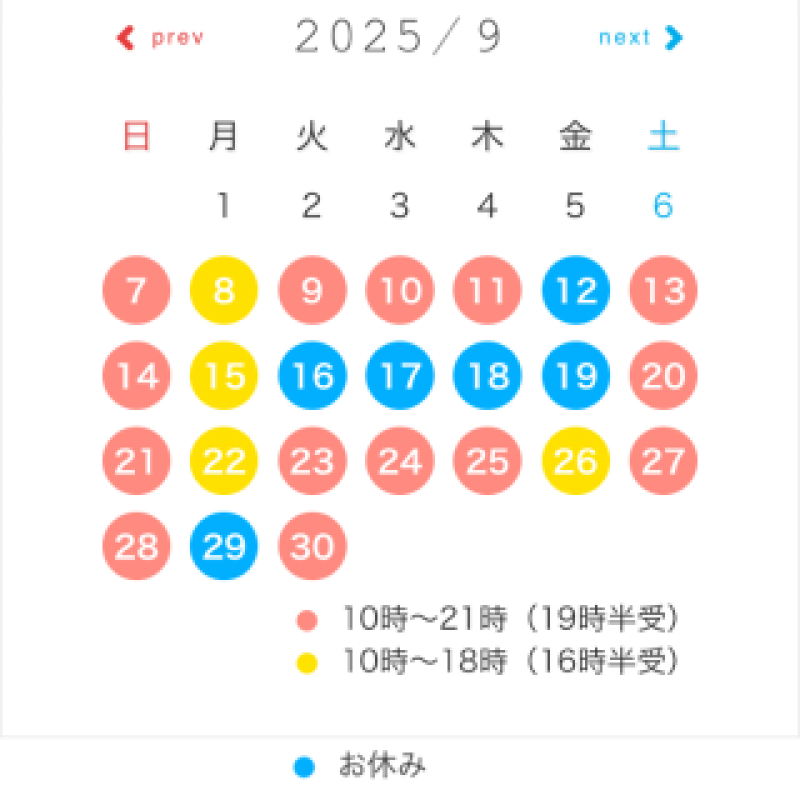Advance to the next month
This screenshot has height=800, width=800.
pos(640,38)
